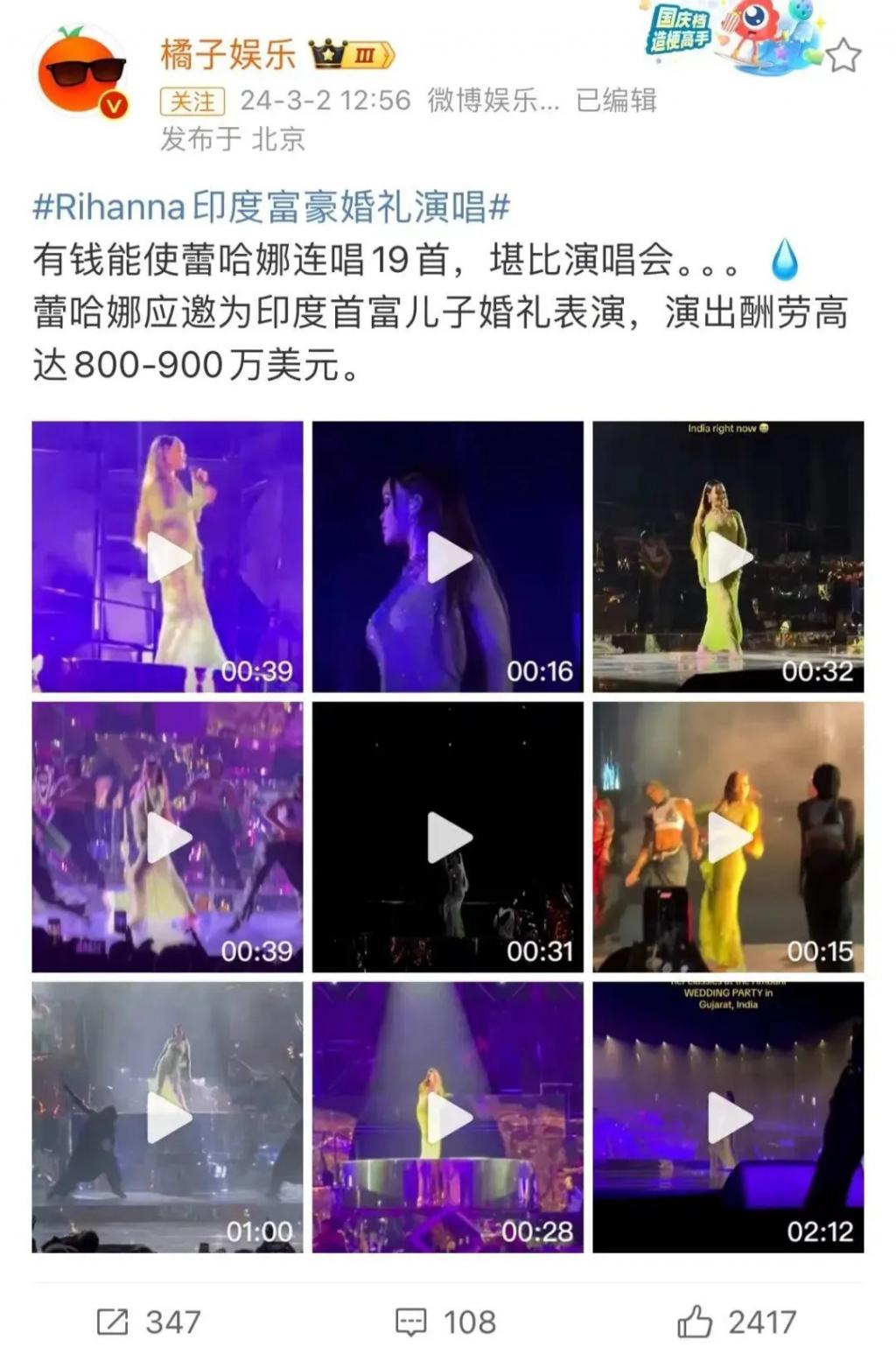The width and height of the screenshot is (896, 1361).
Task: Open the 国庆档造梗高手 banner
Action: (733, 35)
